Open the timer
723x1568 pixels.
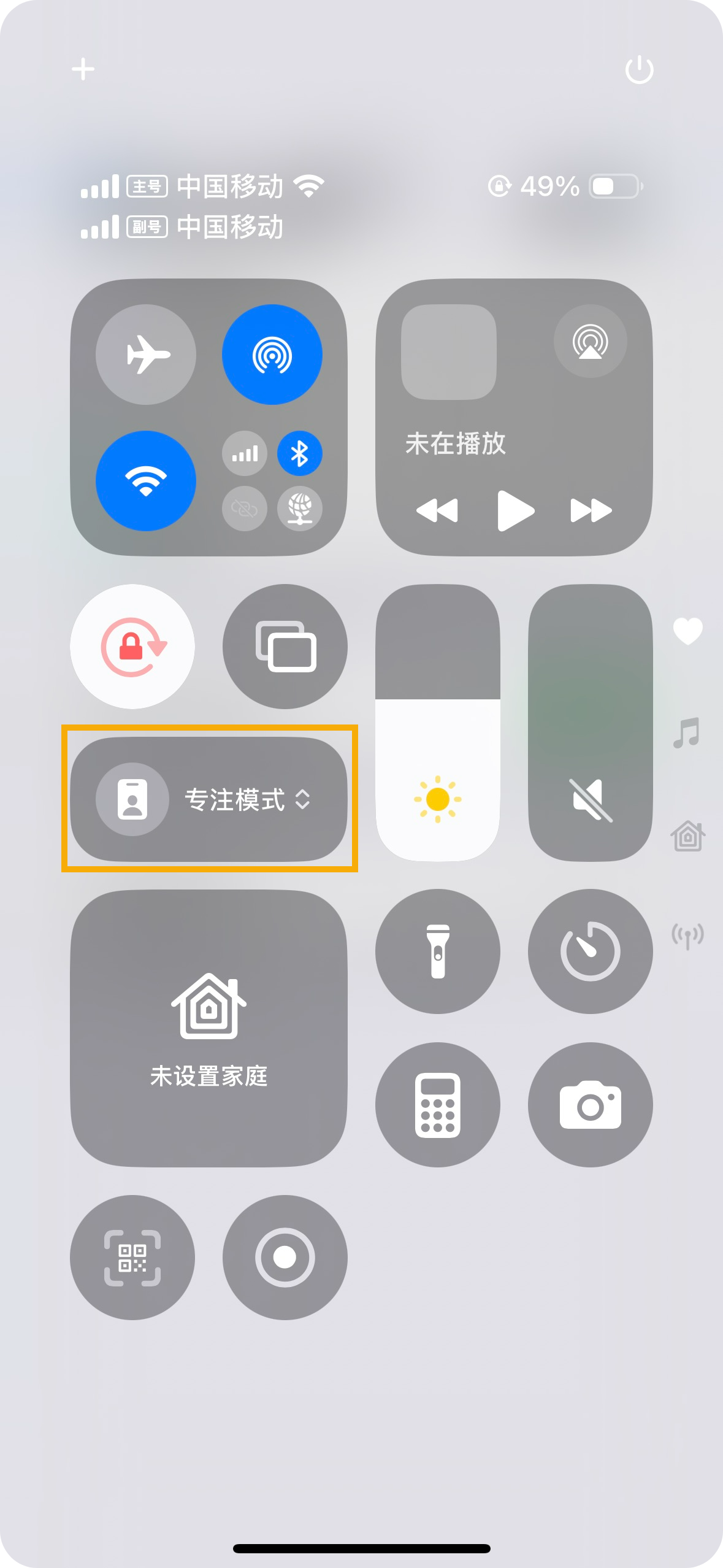point(590,951)
